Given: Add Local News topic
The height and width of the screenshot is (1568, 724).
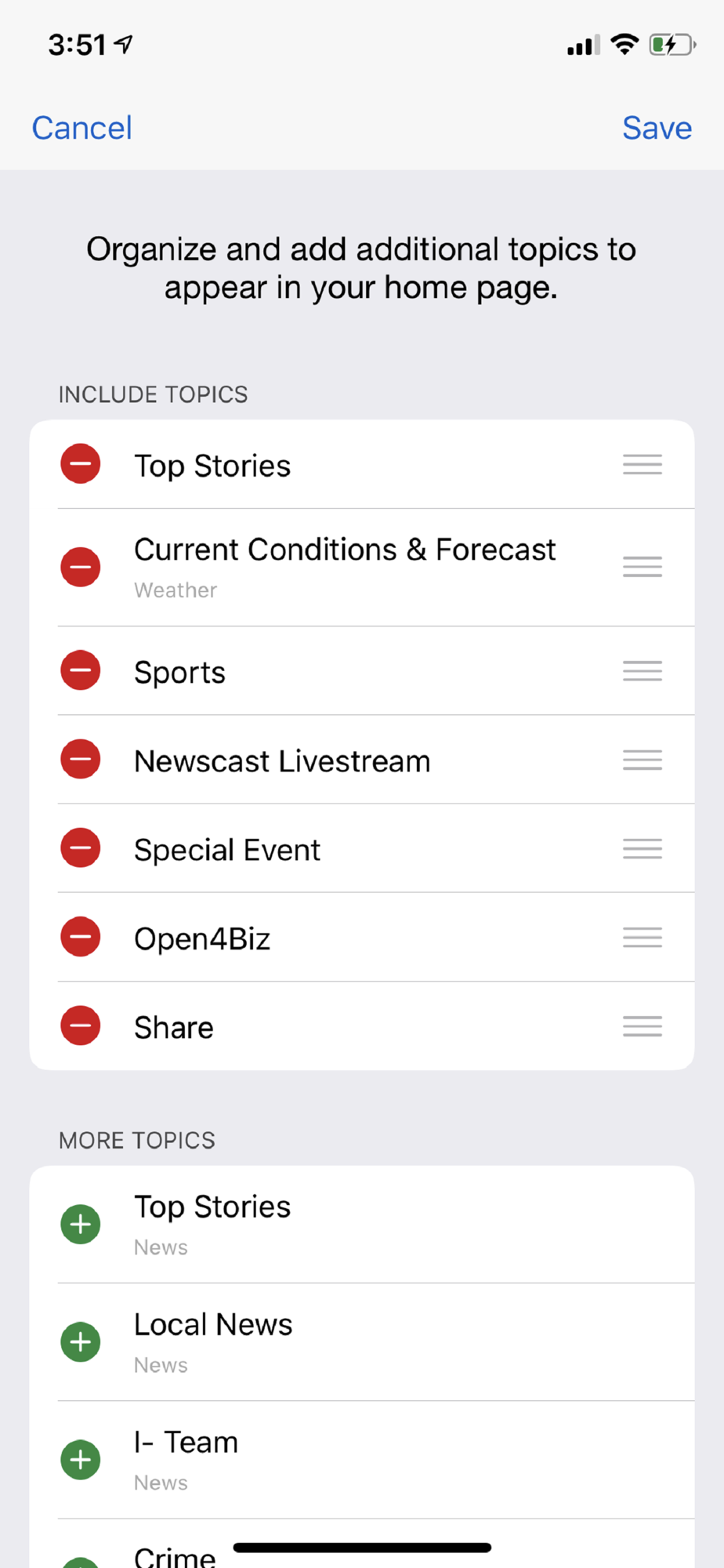Looking at the screenshot, I should 81,1342.
